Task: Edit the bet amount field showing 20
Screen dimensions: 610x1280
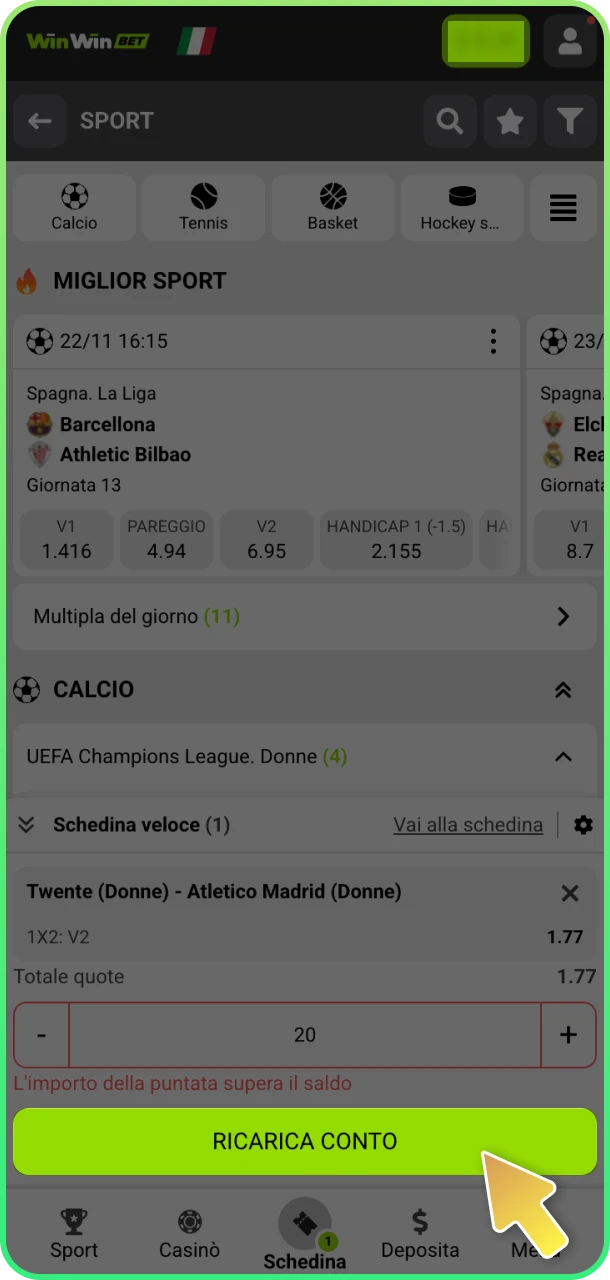Action: [x=304, y=1035]
